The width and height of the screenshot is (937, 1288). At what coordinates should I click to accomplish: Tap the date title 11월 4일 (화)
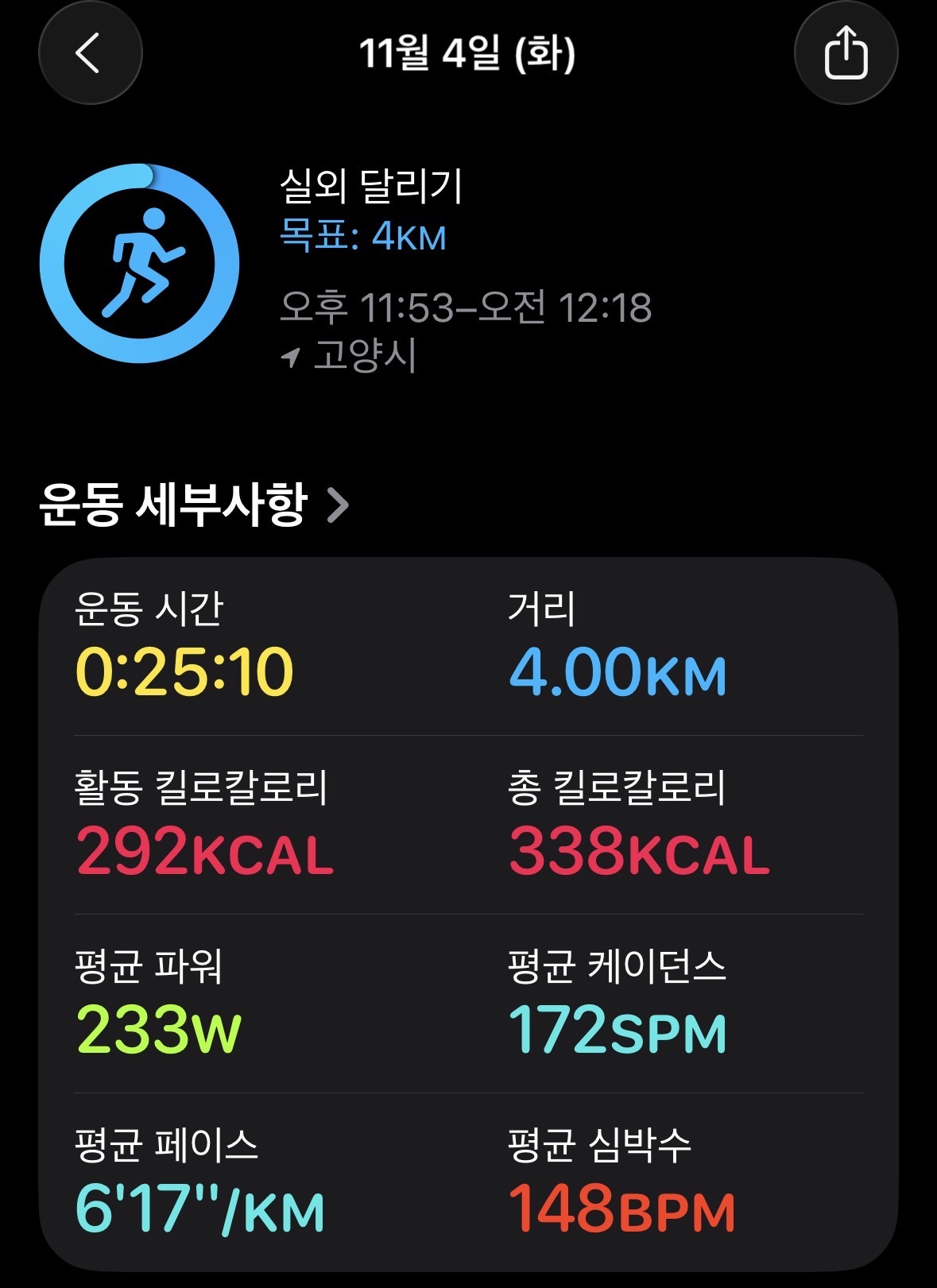click(x=468, y=56)
